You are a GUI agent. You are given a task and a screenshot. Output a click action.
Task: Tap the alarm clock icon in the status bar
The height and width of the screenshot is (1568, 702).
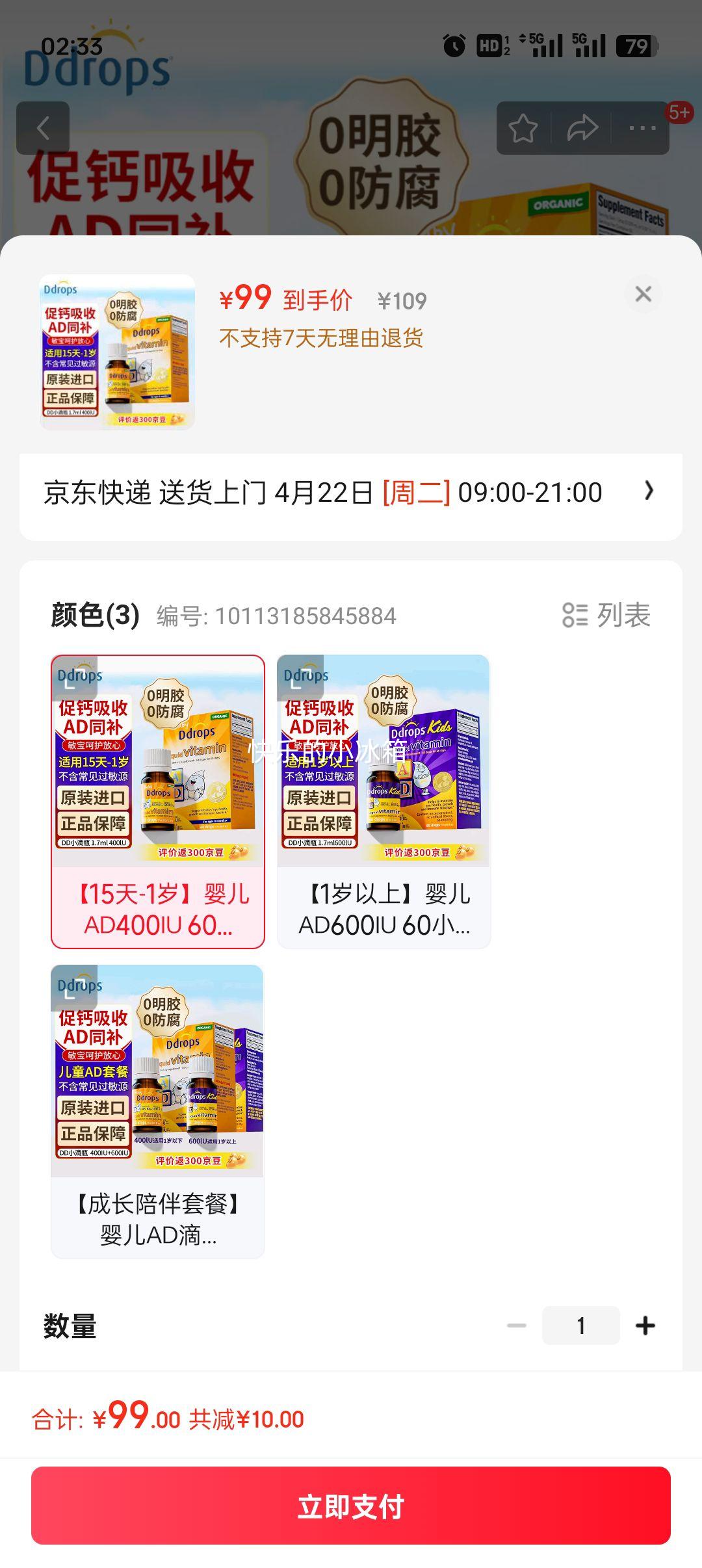click(454, 44)
